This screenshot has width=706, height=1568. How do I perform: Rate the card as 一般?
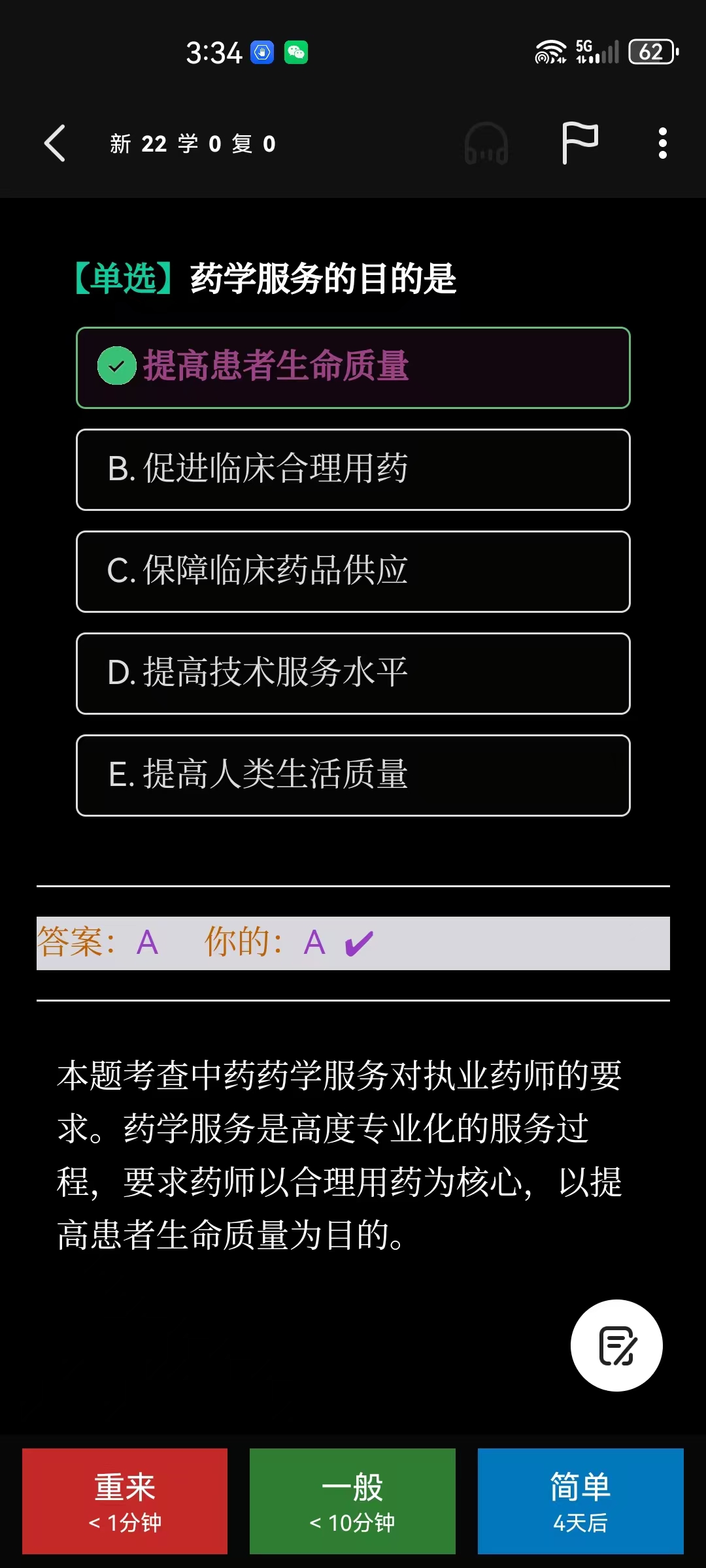(352, 1501)
